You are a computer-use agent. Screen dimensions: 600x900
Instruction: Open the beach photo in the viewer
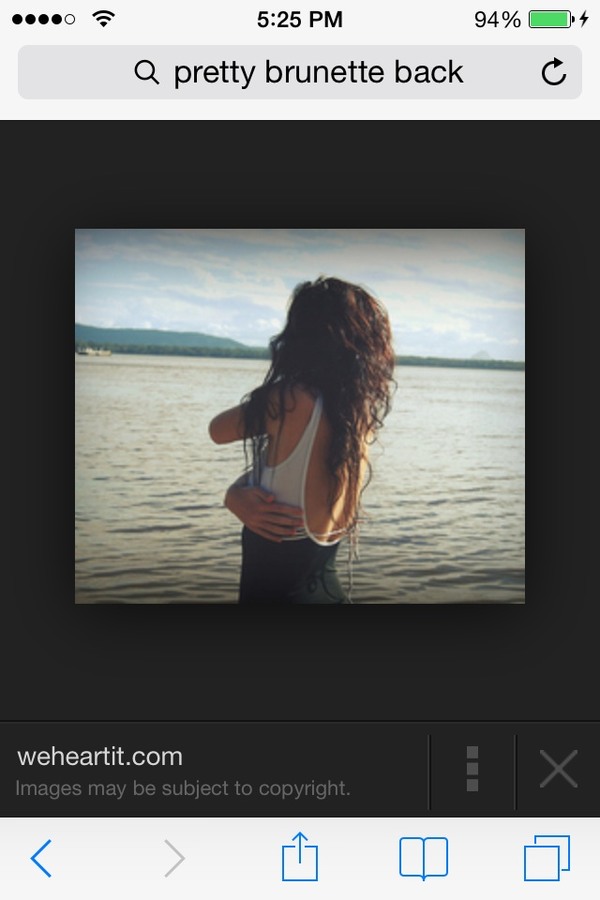point(300,416)
